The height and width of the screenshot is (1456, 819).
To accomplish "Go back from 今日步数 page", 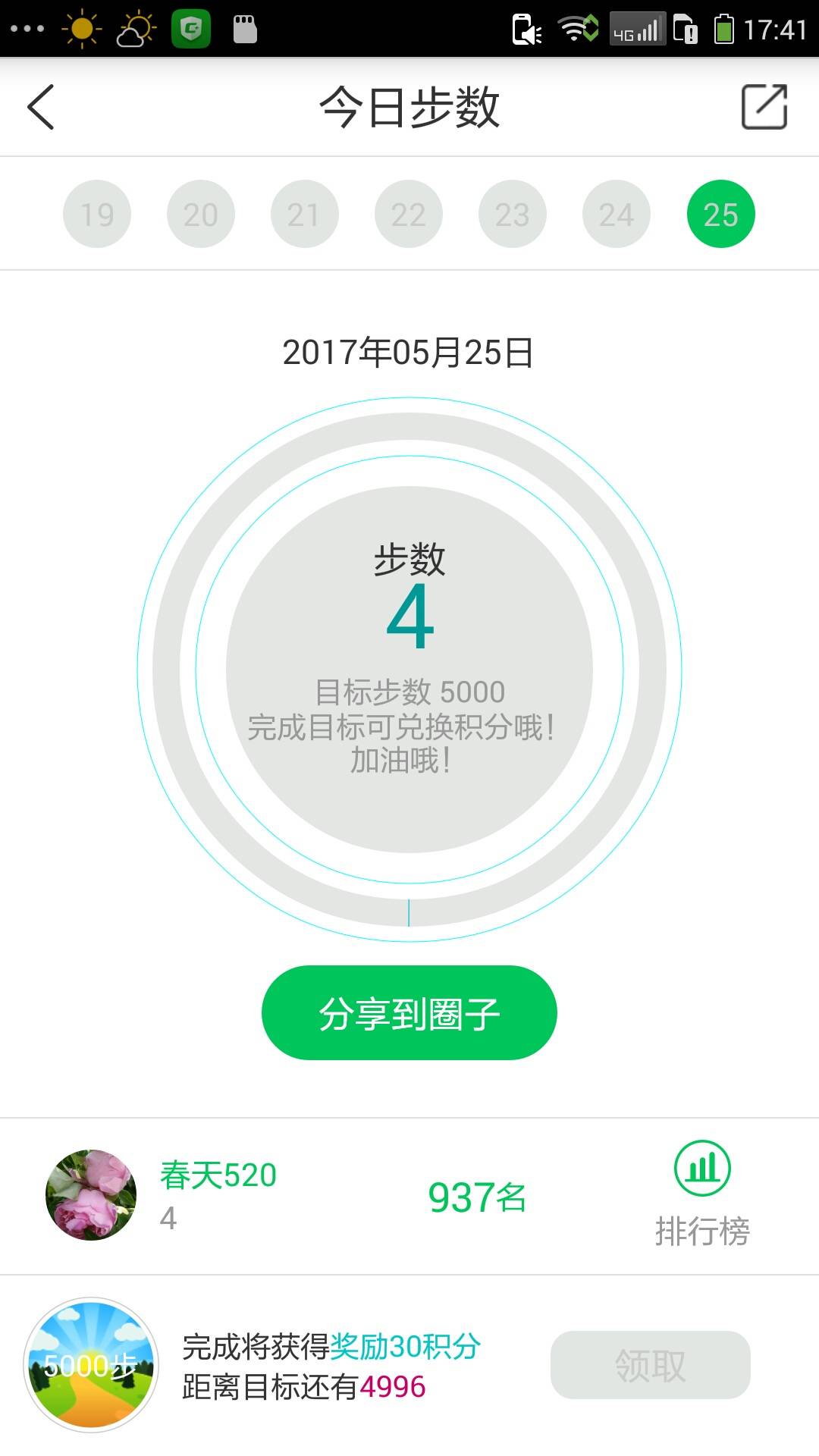I will pyautogui.click(x=42, y=107).
